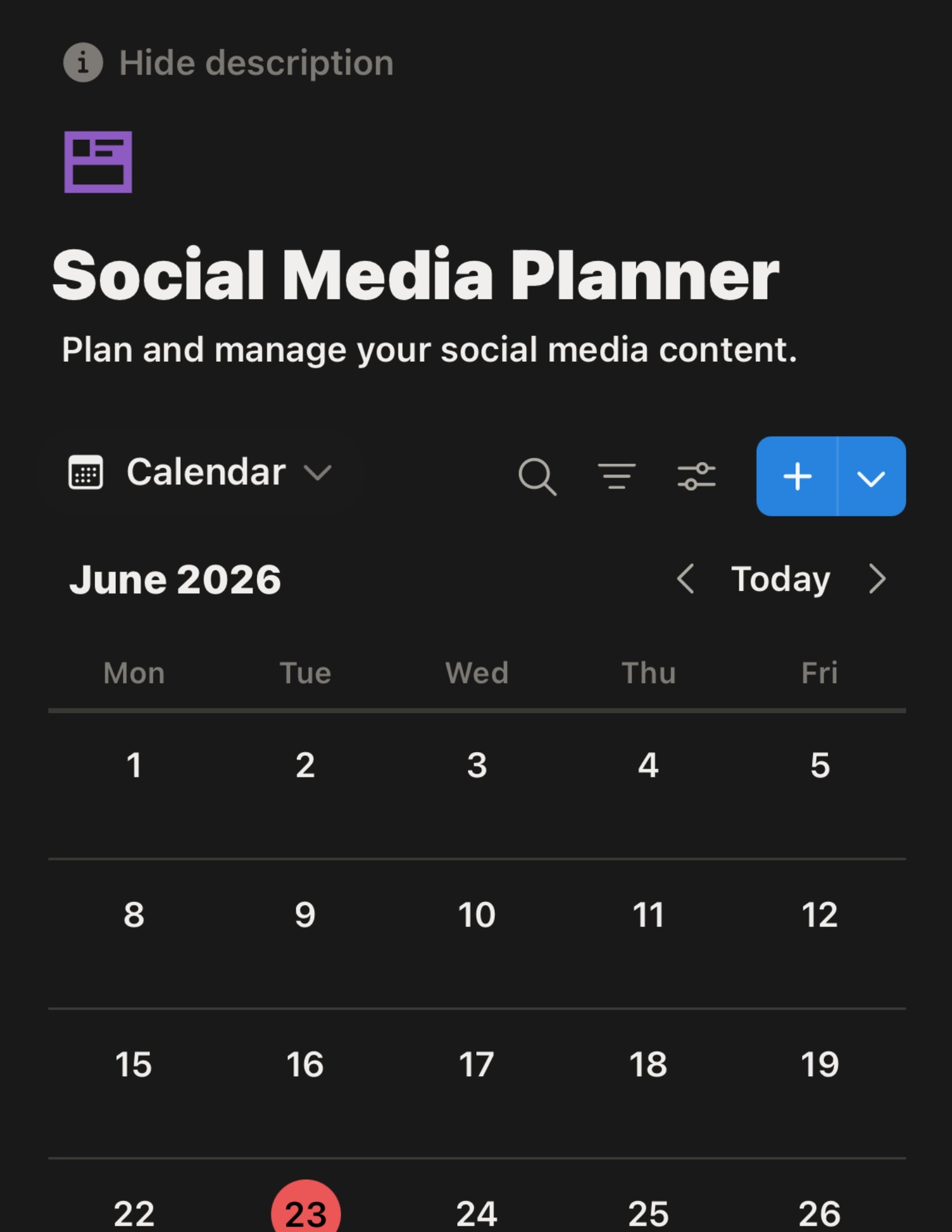Expand the new-entry options arrow

[871, 476]
